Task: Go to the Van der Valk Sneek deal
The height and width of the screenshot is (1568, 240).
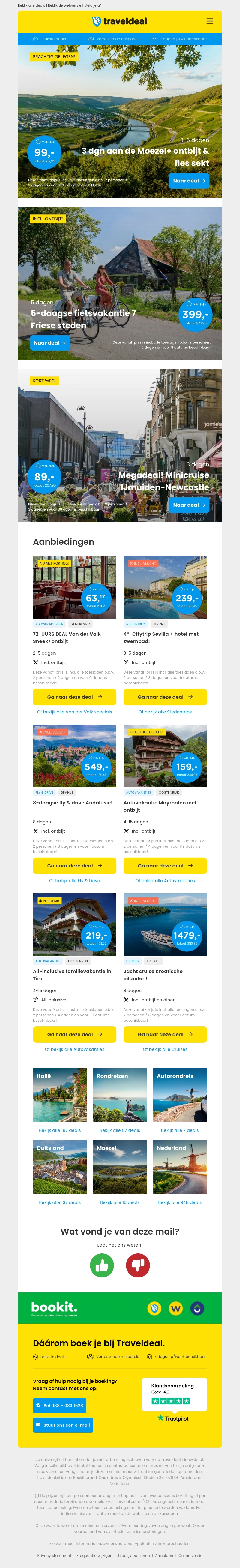Action: (74, 697)
